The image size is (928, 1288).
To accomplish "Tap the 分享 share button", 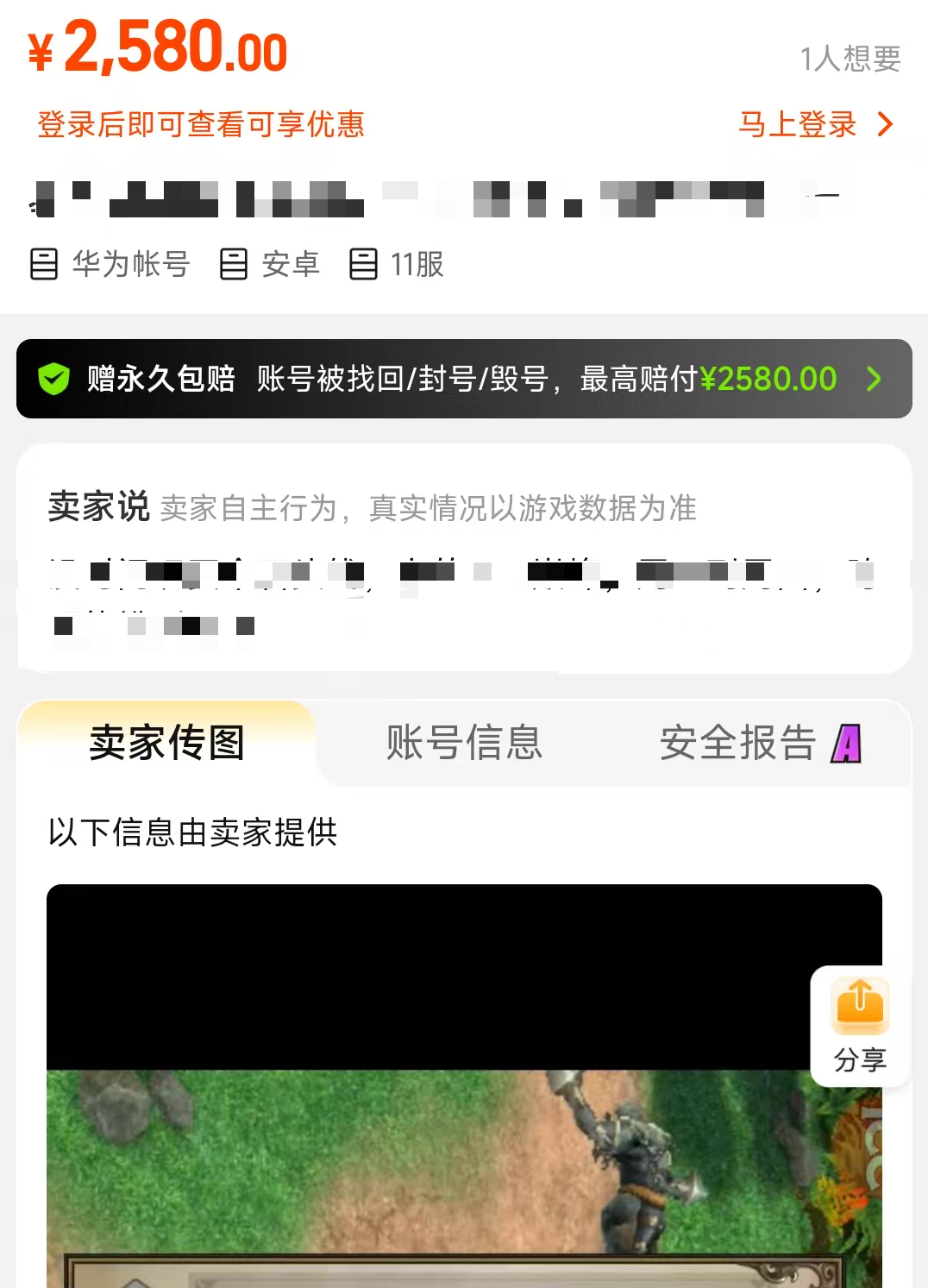I will point(860,1026).
